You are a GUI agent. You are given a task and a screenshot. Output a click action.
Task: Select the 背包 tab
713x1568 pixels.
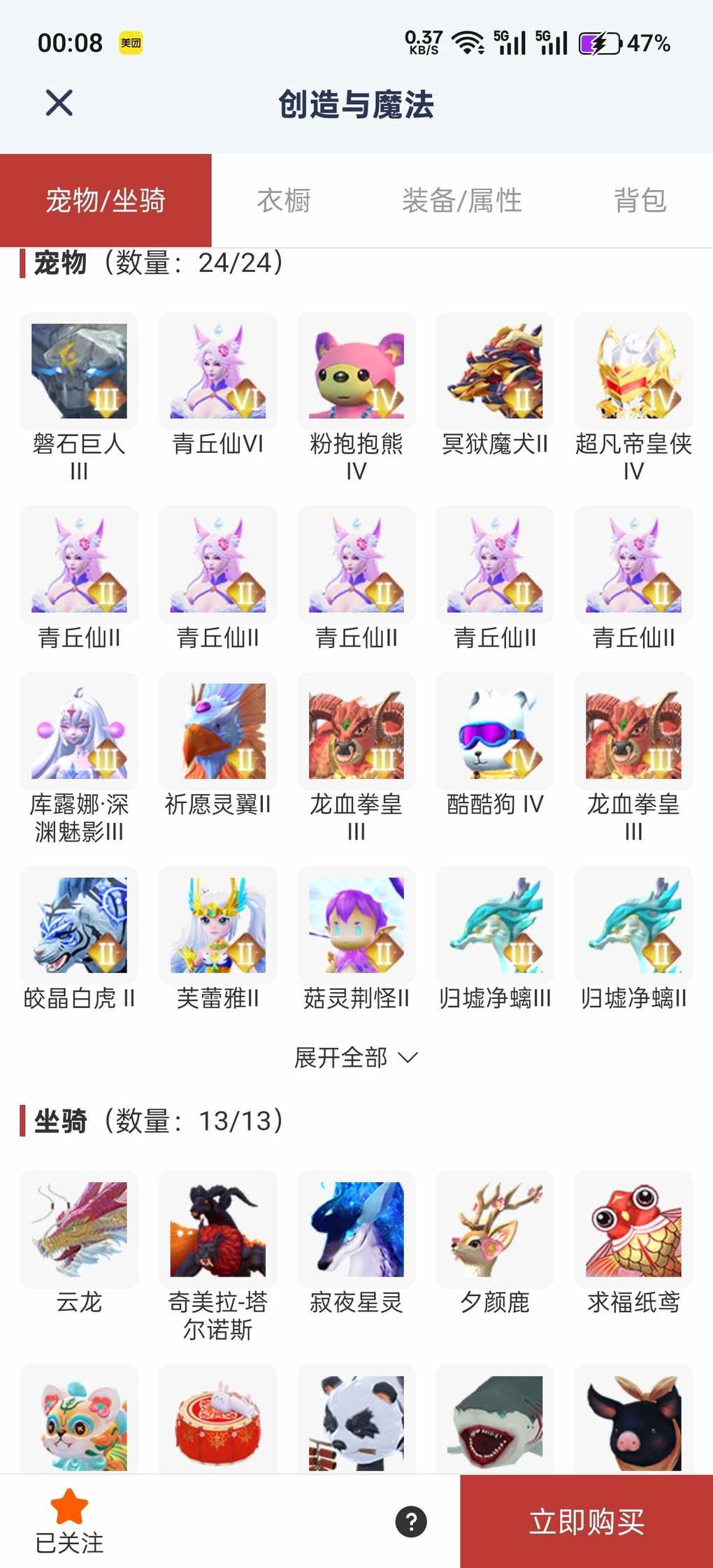[x=640, y=201]
